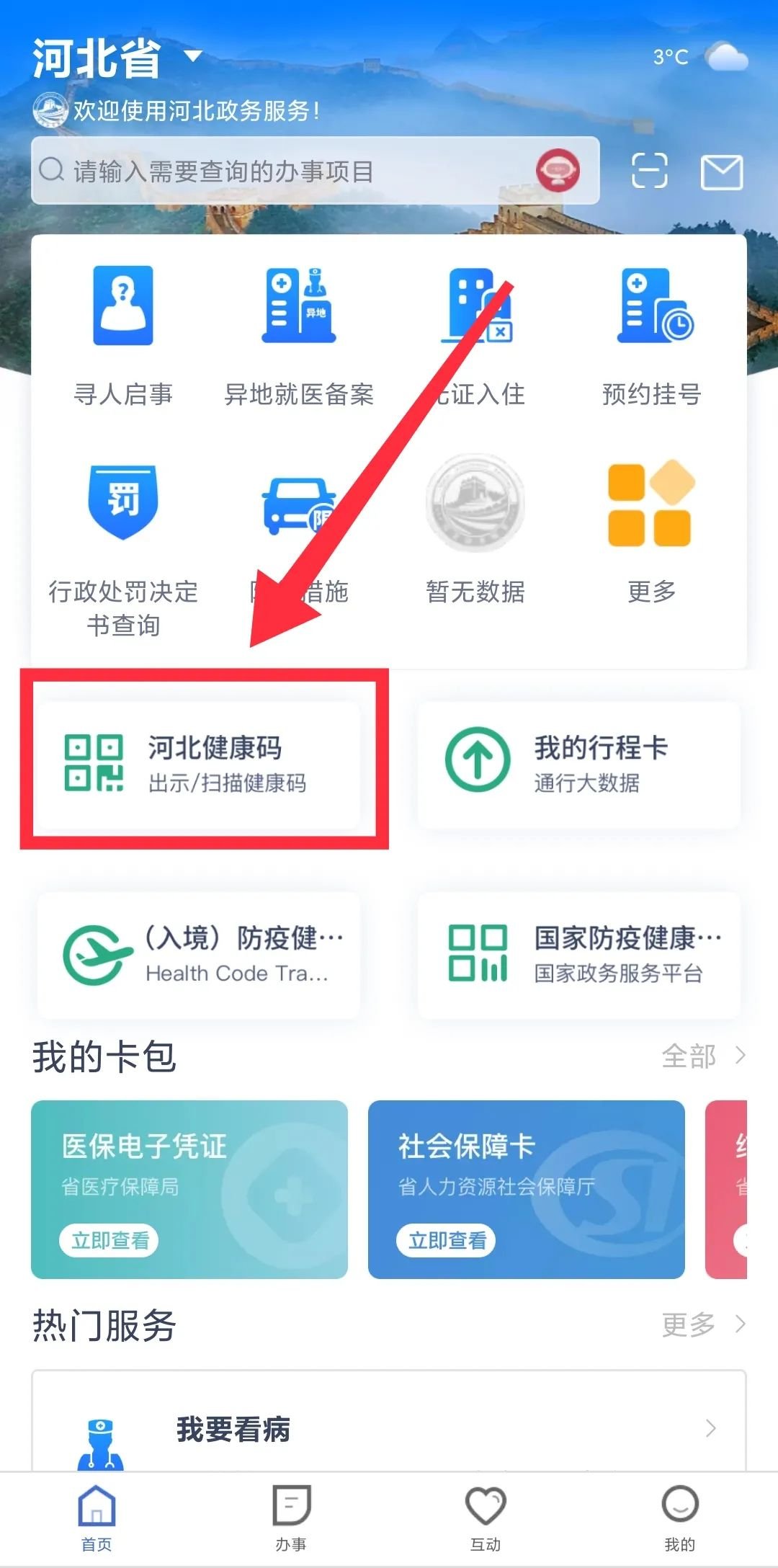Tap the search box for 办事项目
778x1568 pixels.
[288, 171]
